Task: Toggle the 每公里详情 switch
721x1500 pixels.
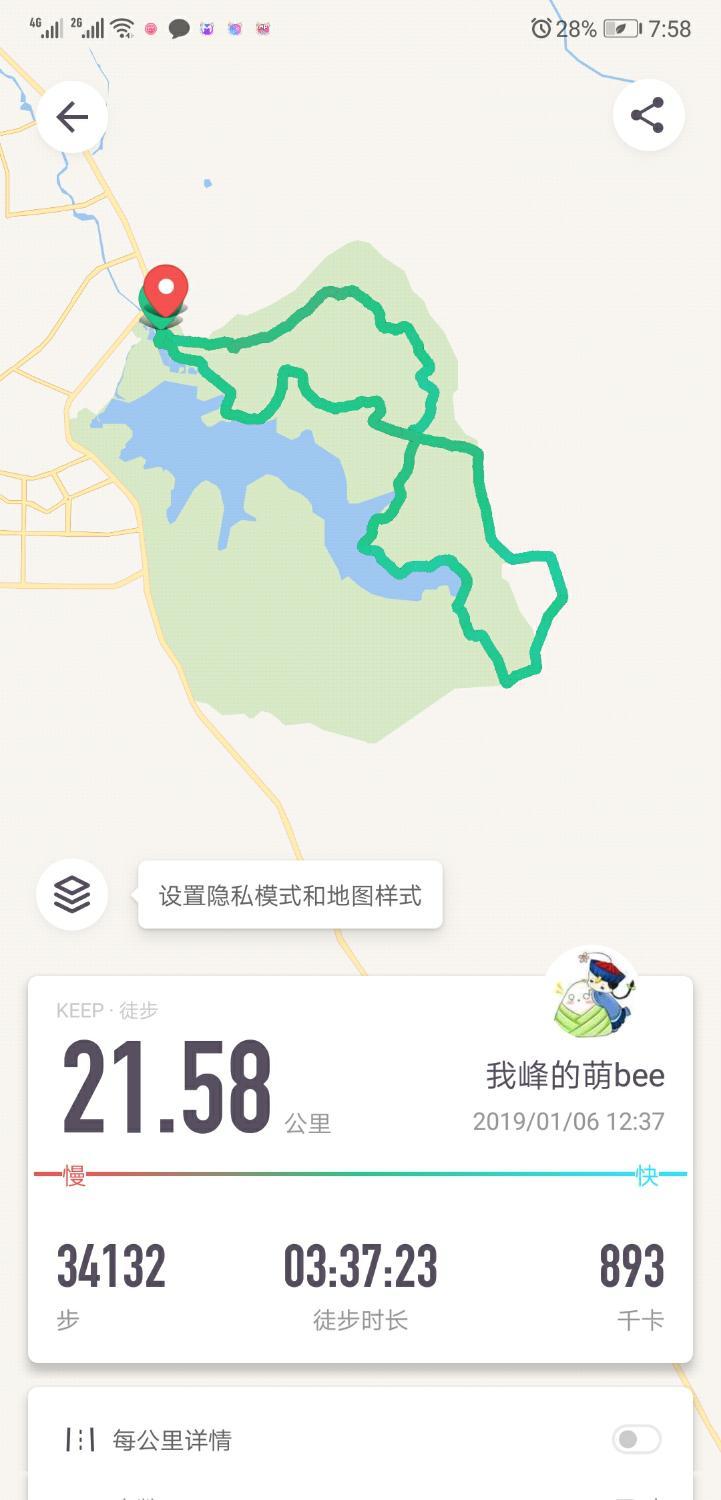Action: [637, 1439]
